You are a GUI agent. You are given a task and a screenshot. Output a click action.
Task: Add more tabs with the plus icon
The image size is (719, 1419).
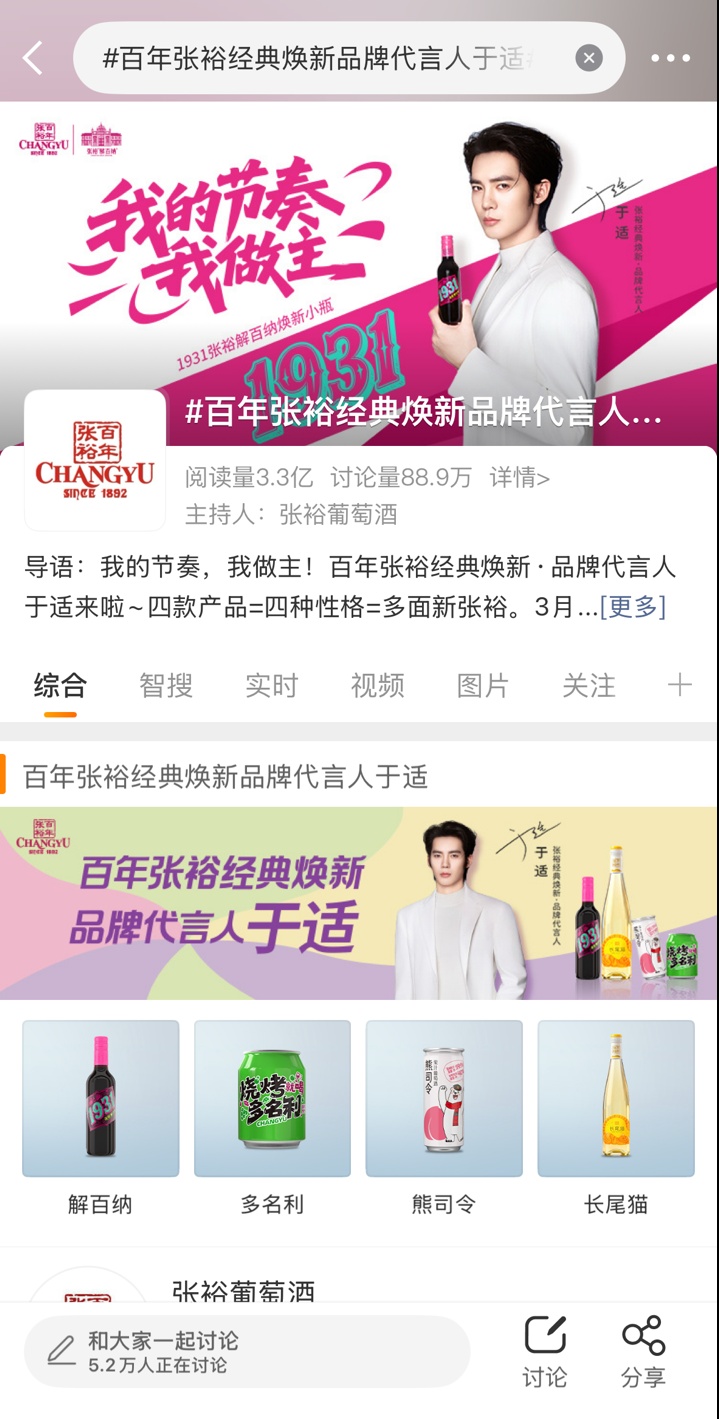point(680,685)
